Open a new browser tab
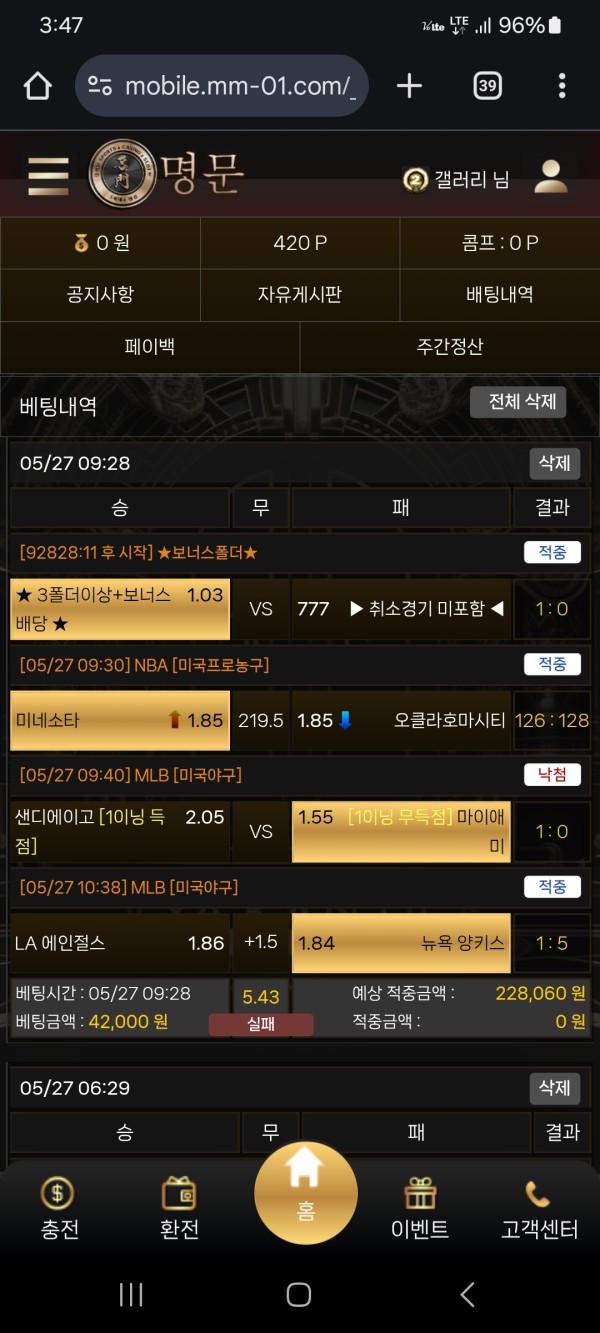The height and width of the screenshot is (1333, 600). pos(409,86)
